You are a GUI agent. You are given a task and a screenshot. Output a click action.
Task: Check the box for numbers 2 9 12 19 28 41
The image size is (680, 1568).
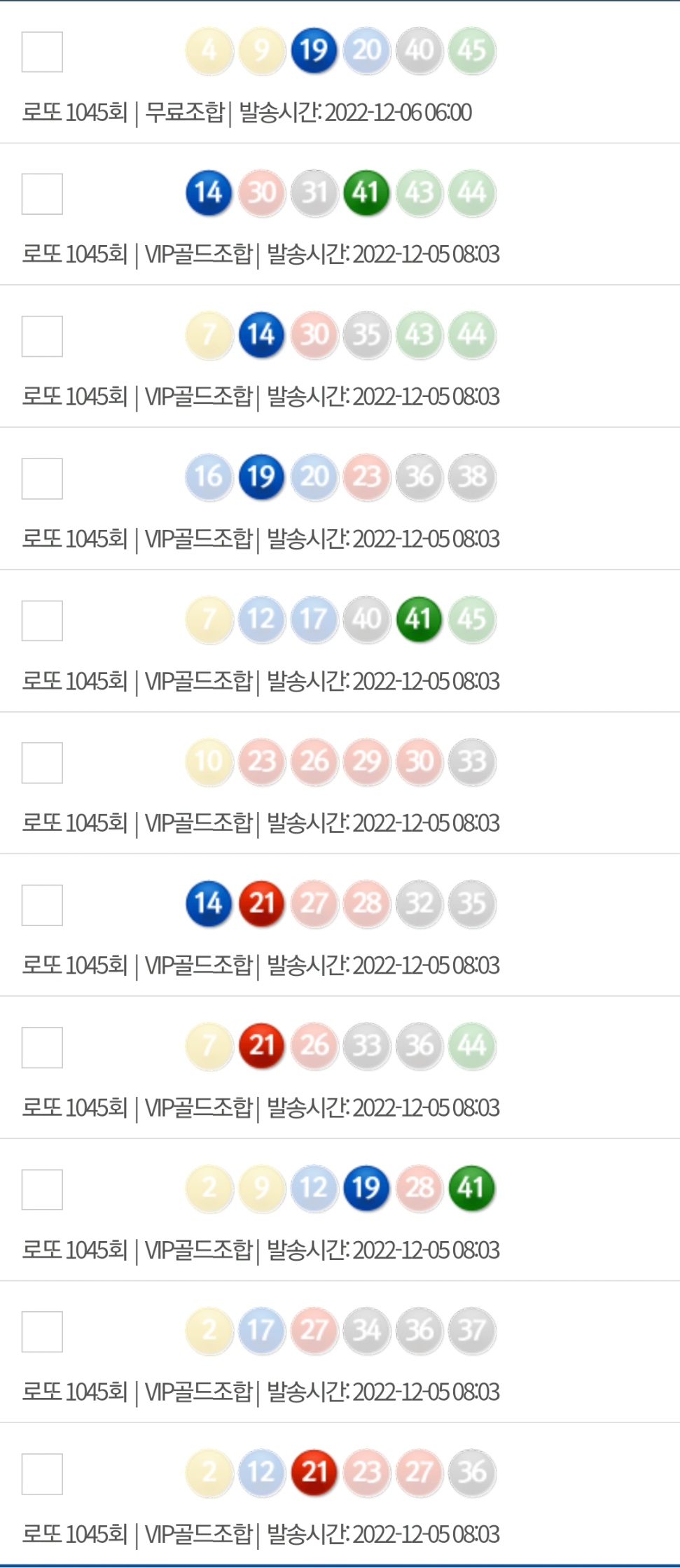(x=42, y=1190)
